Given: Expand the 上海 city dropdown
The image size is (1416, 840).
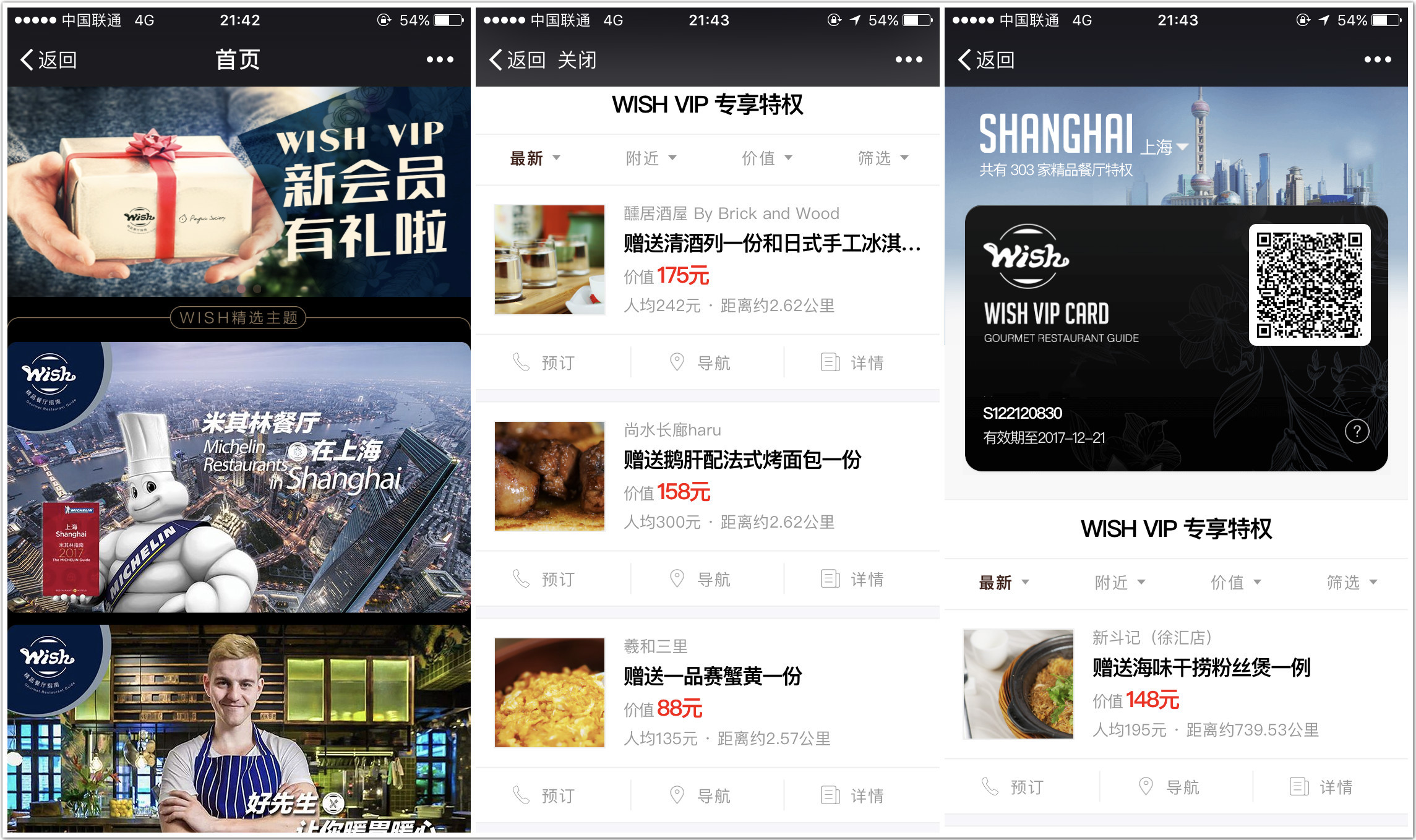Looking at the screenshot, I should 1164,147.
